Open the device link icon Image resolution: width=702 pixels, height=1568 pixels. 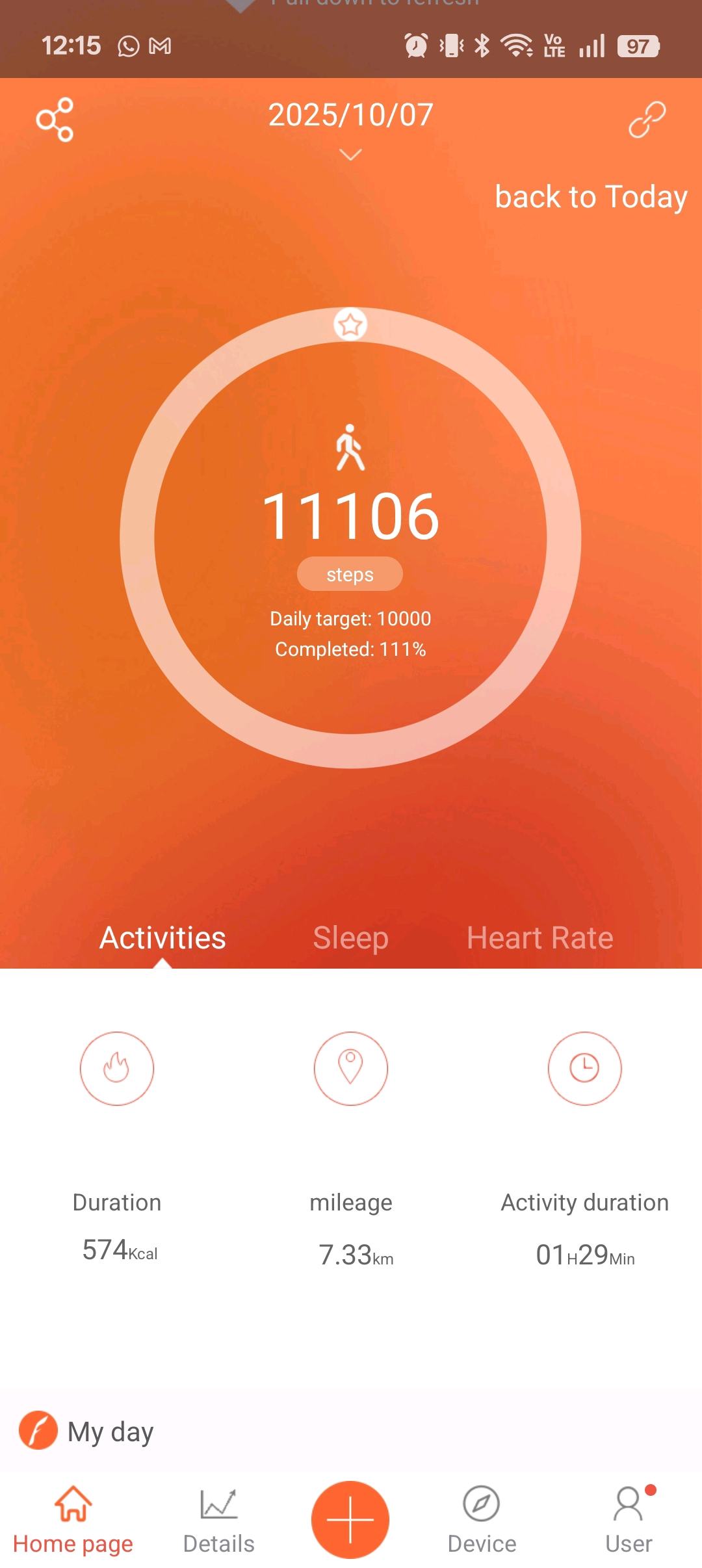pos(647,120)
